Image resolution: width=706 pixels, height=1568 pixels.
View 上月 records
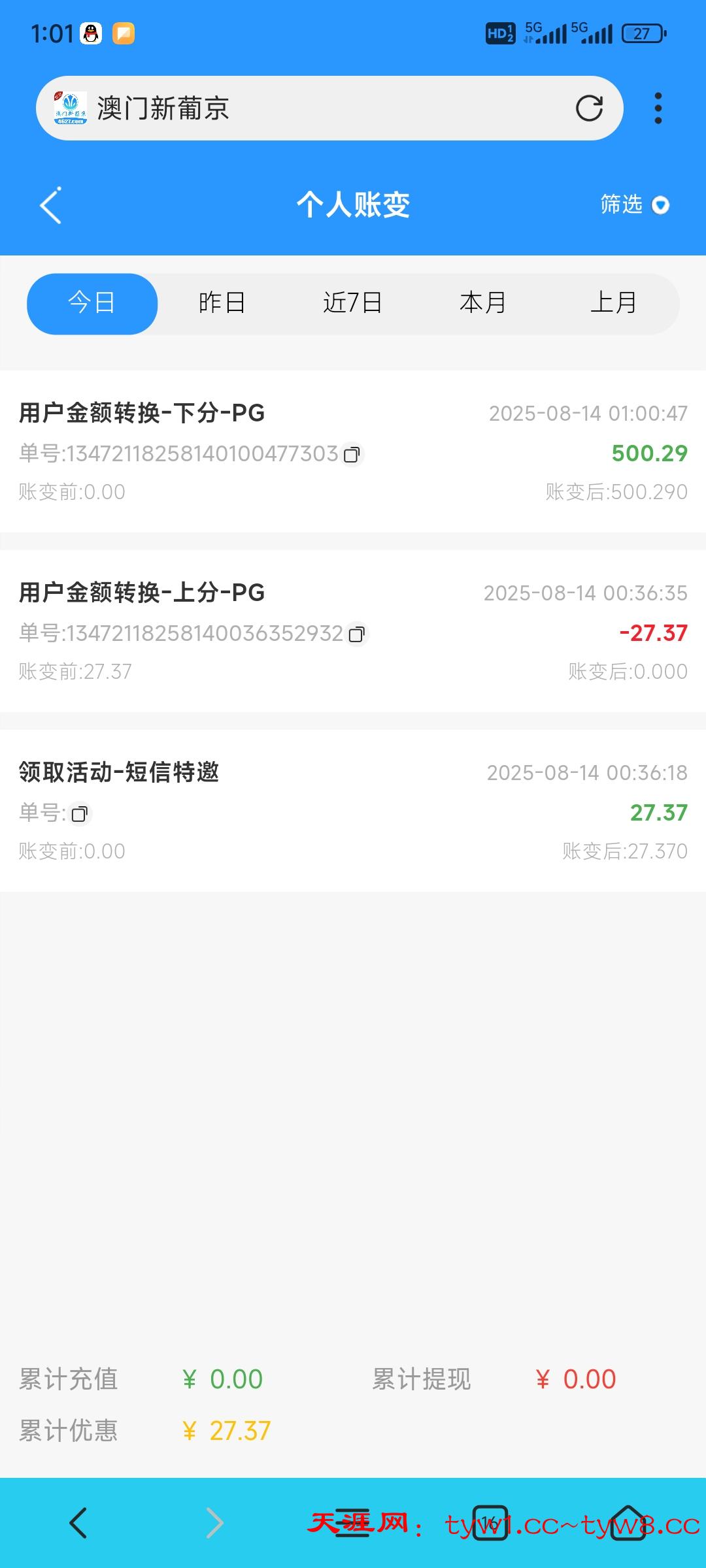pyautogui.click(x=613, y=303)
